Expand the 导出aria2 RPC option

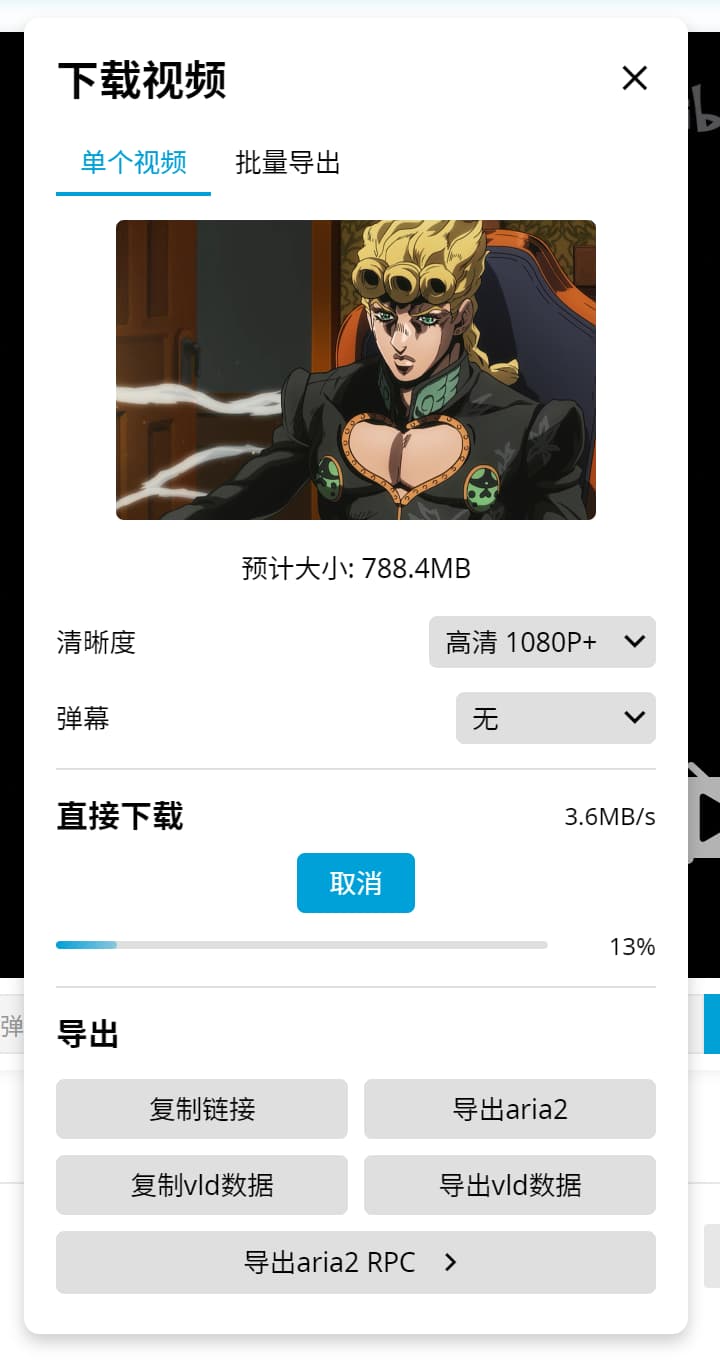(355, 1262)
